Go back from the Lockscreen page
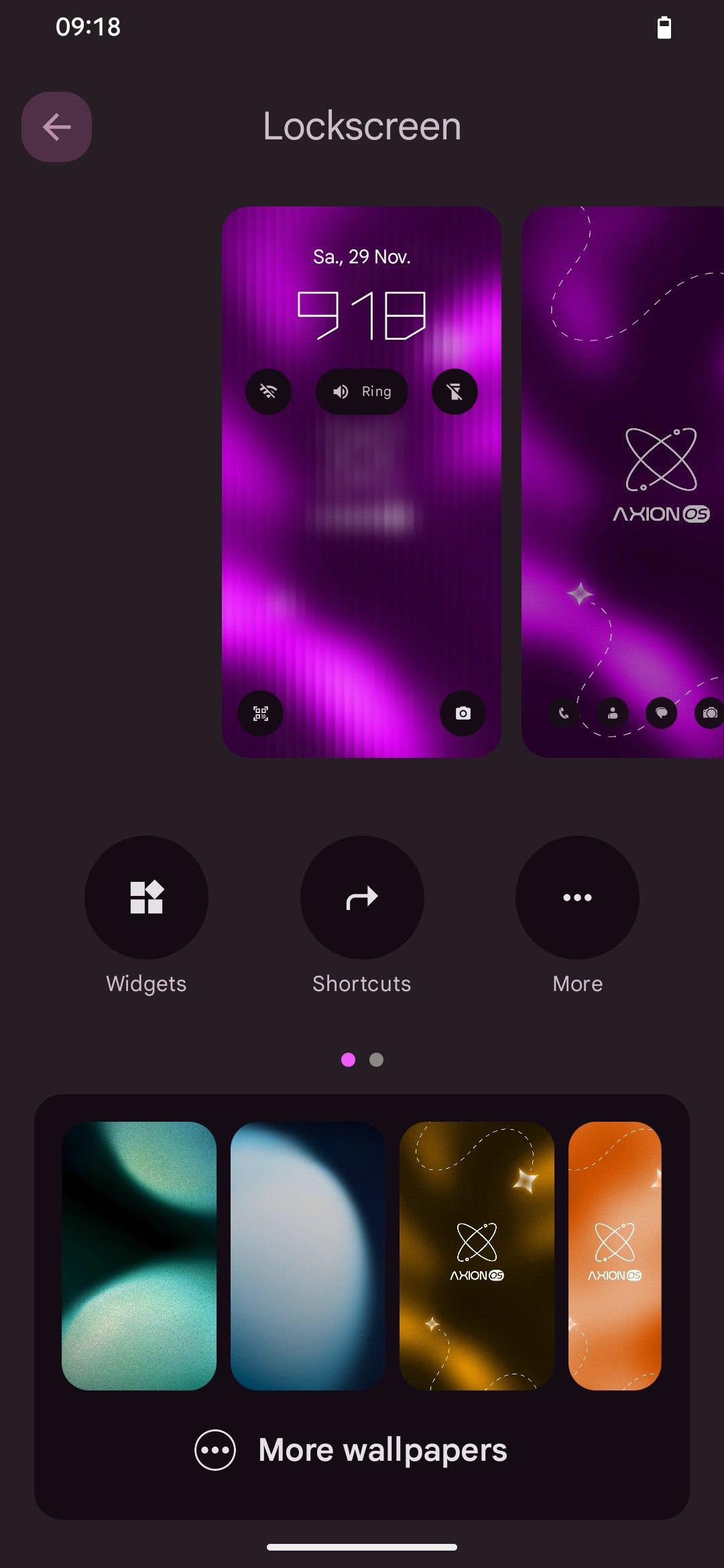 (56, 127)
